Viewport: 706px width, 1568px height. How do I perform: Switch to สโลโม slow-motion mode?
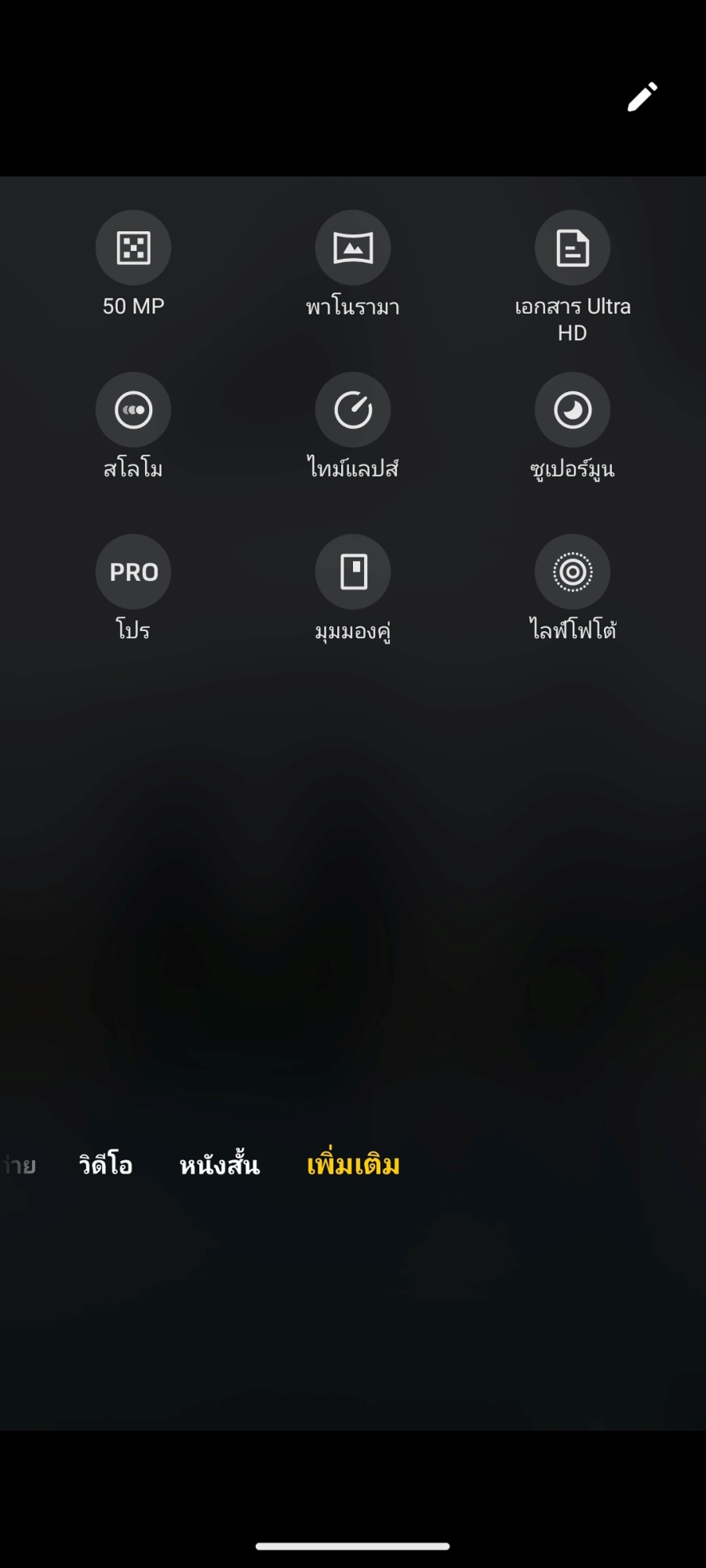pos(133,410)
